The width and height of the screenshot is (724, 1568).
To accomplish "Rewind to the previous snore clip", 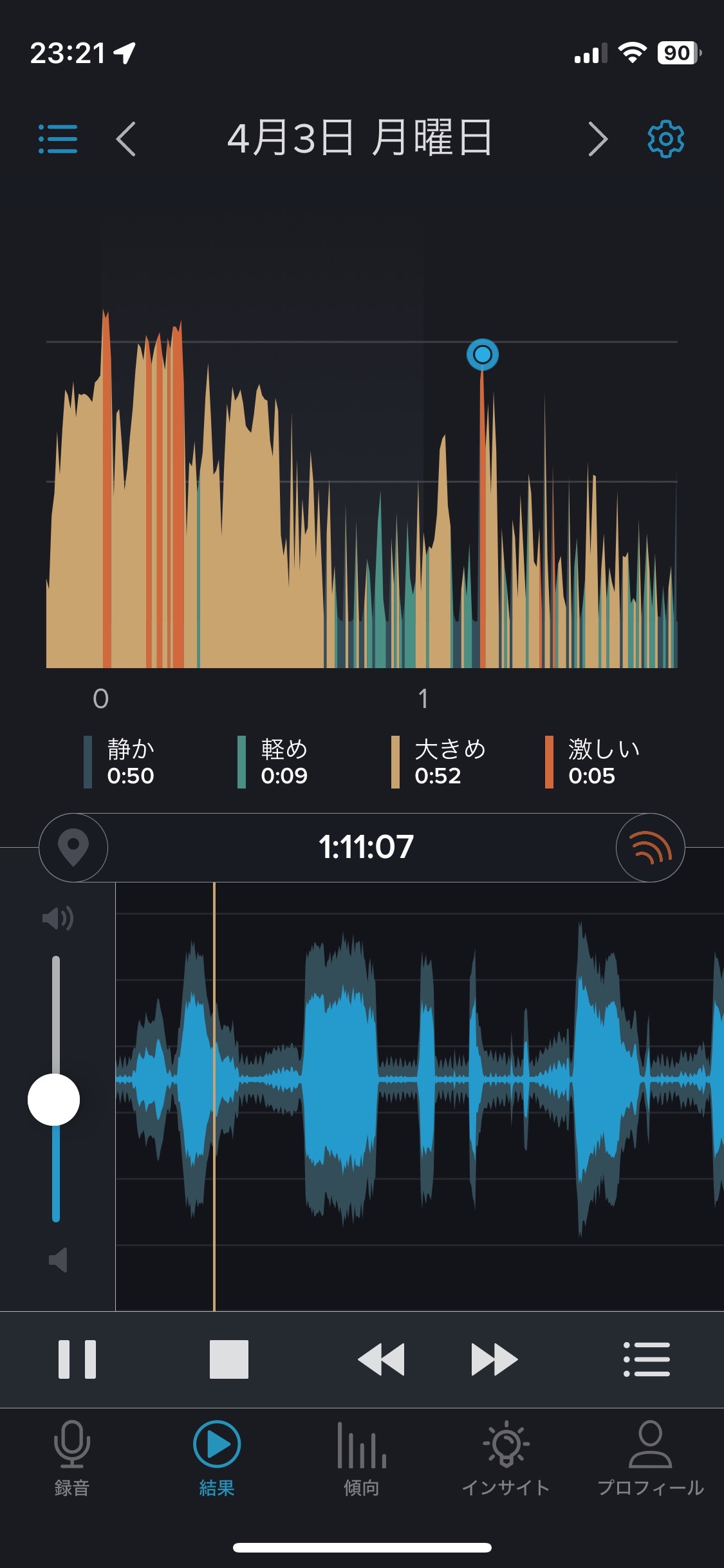I will [x=381, y=1359].
